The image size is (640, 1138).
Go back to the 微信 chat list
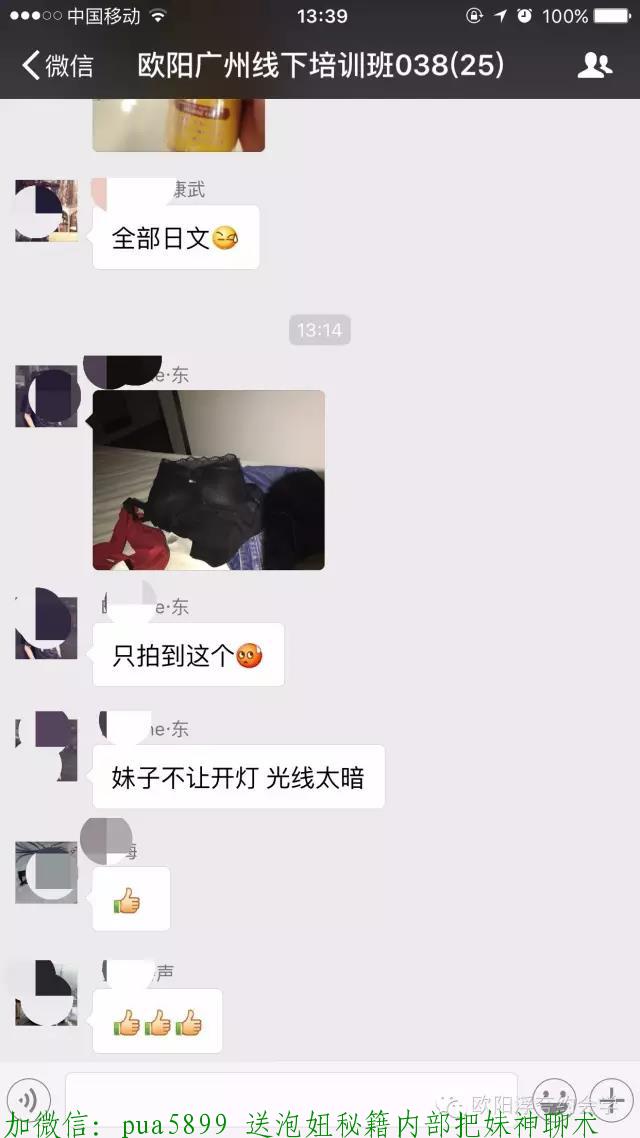57,65
